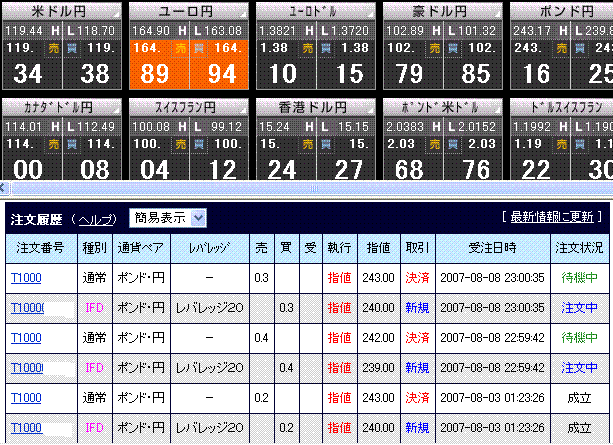613x445 pixels.
Task: Tap the 米ドル円 buy price 38
Action: tap(95, 73)
